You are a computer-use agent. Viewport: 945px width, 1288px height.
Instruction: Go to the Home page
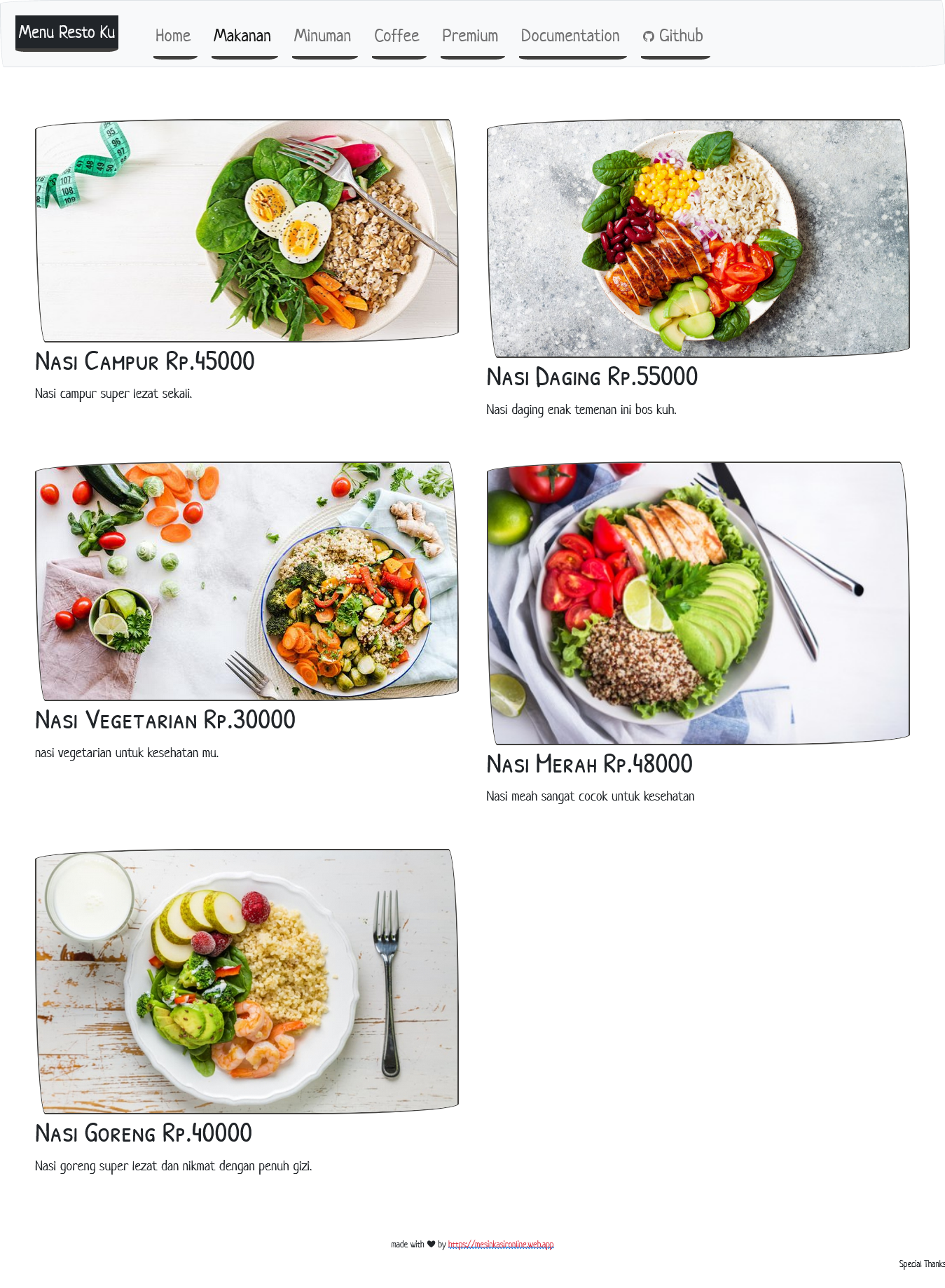point(173,36)
